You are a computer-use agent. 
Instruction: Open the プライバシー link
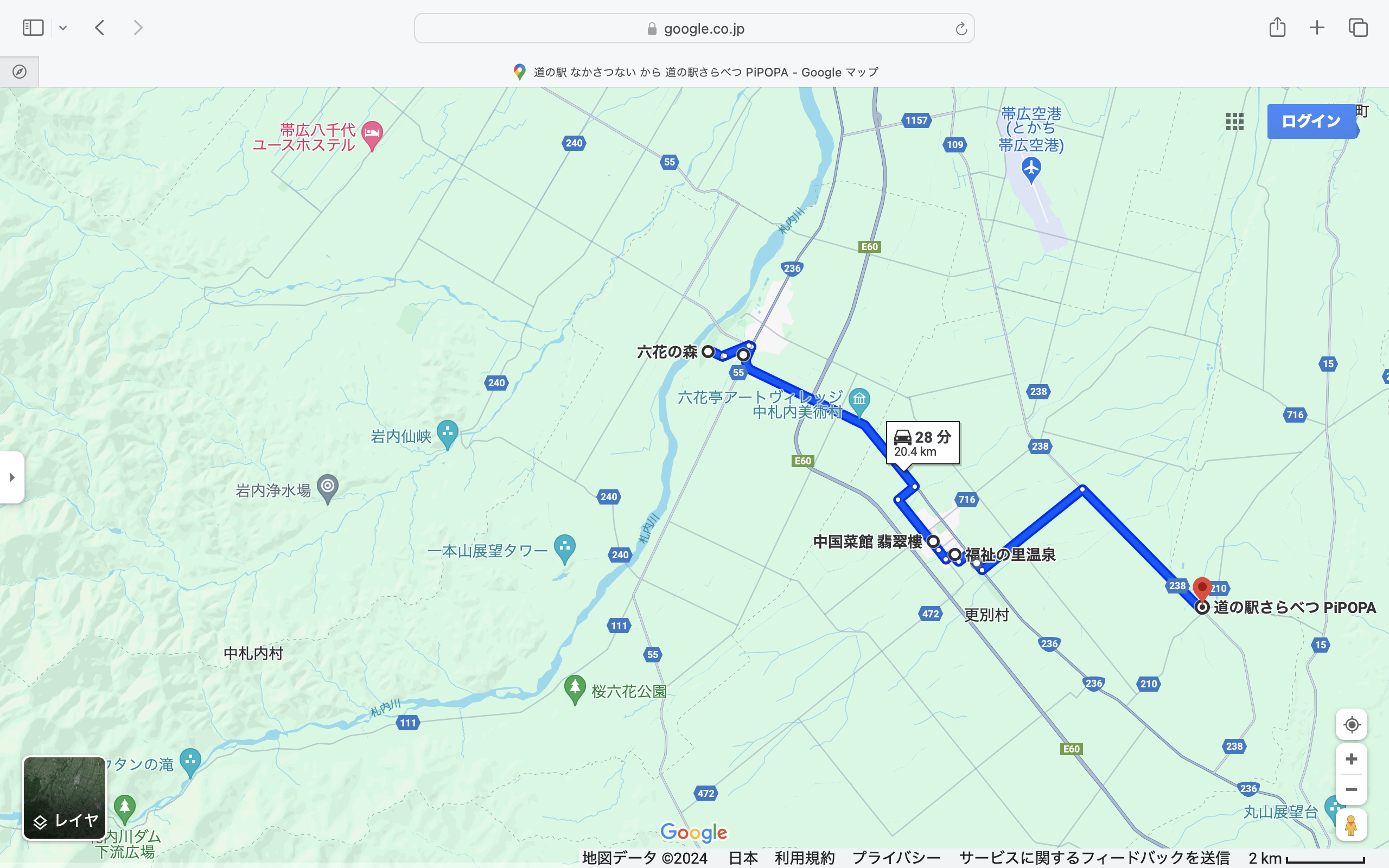click(x=896, y=858)
